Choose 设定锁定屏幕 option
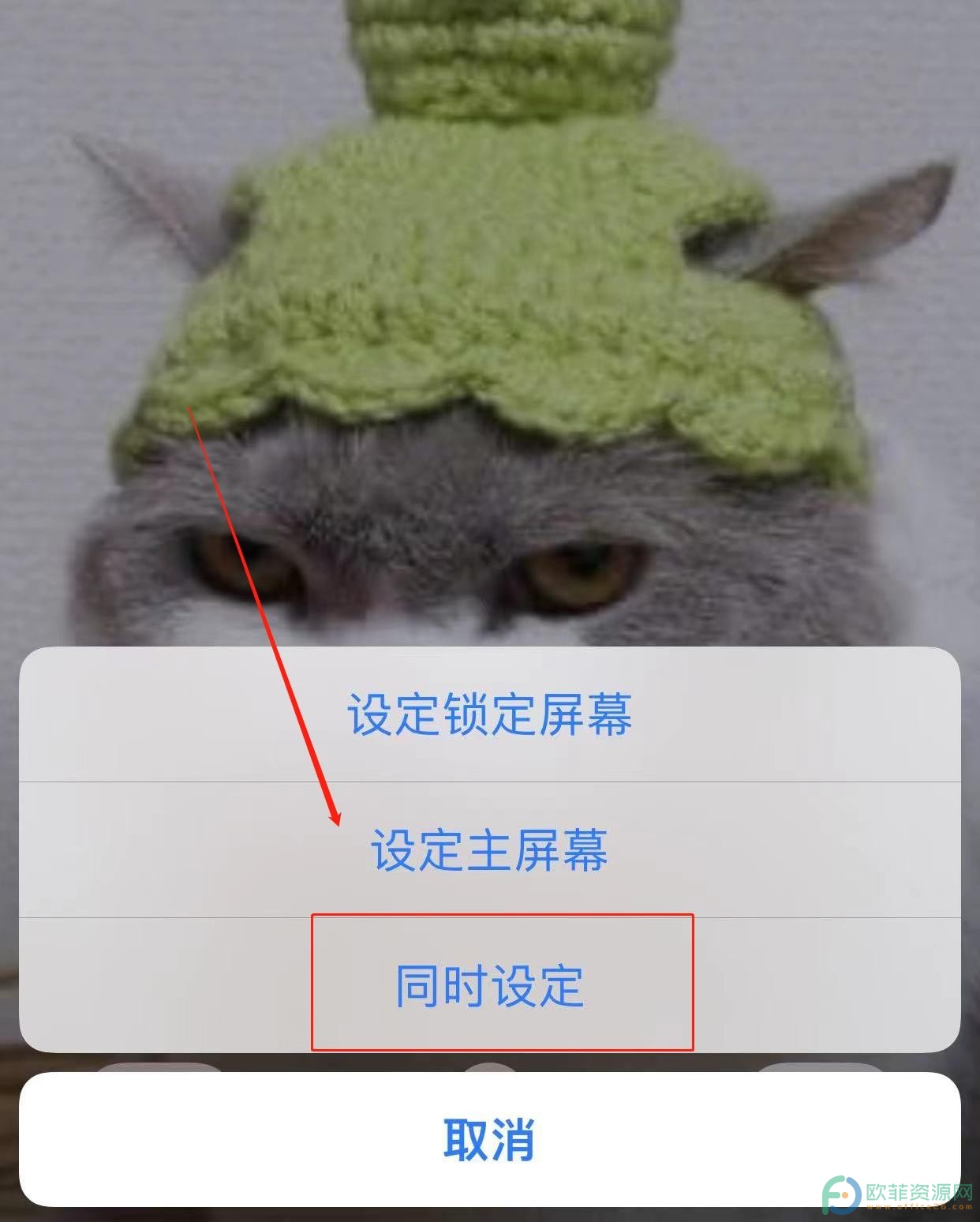The image size is (980, 1222). tap(489, 715)
